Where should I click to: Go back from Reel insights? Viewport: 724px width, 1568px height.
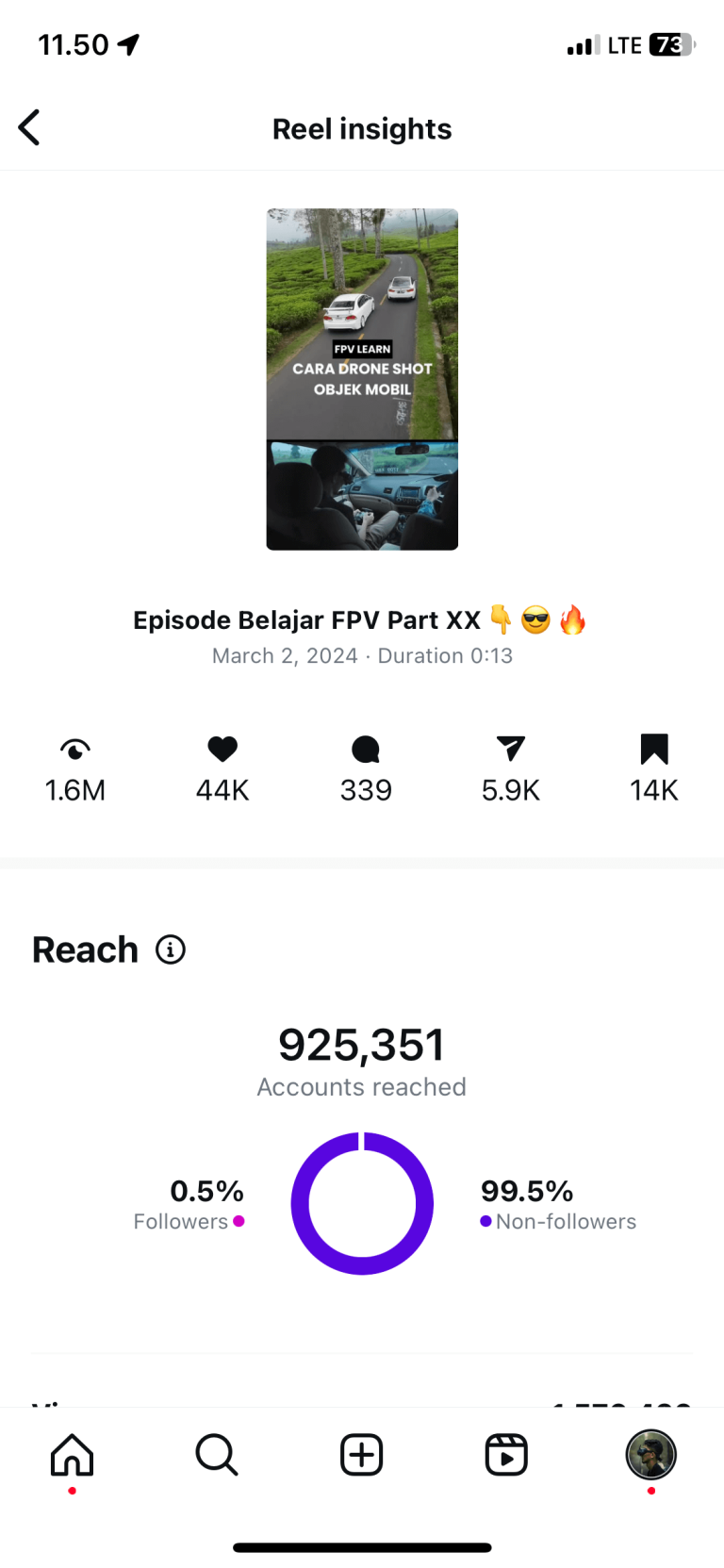29,128
